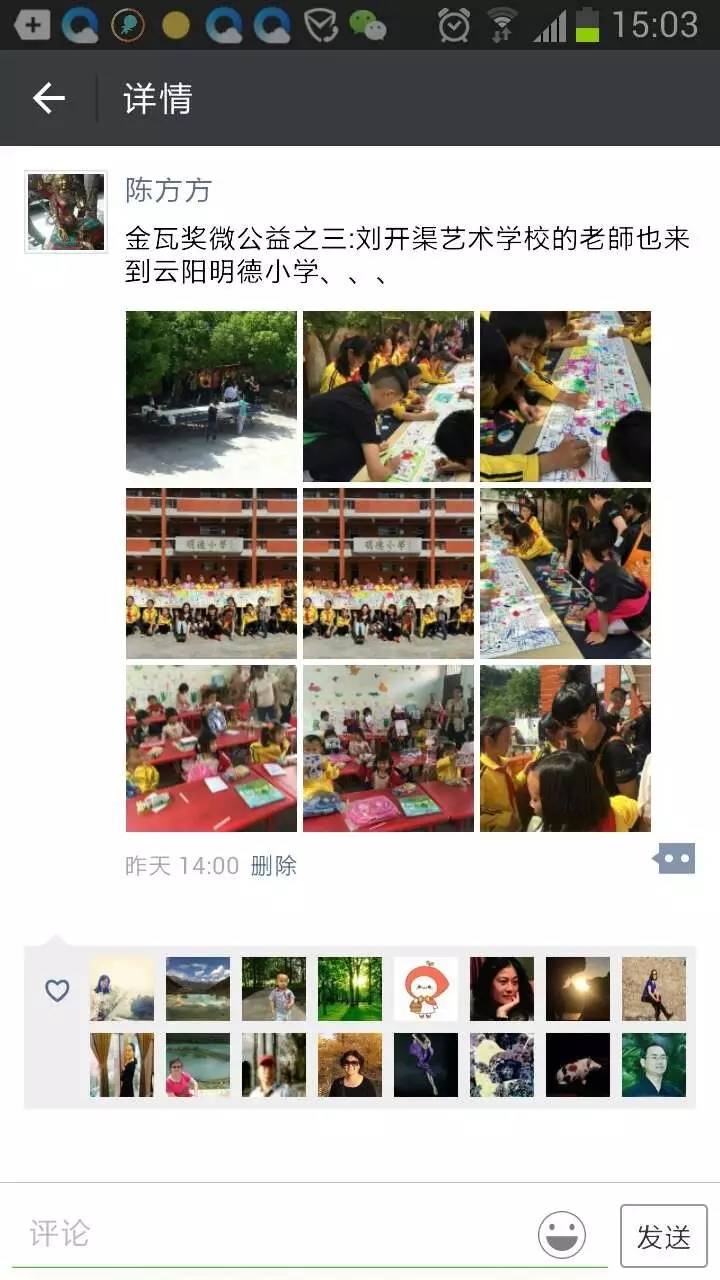This screenshot has width=720, height=1280.
Task: View the photo of kids painting on long scroll
Action: [565, 396]
